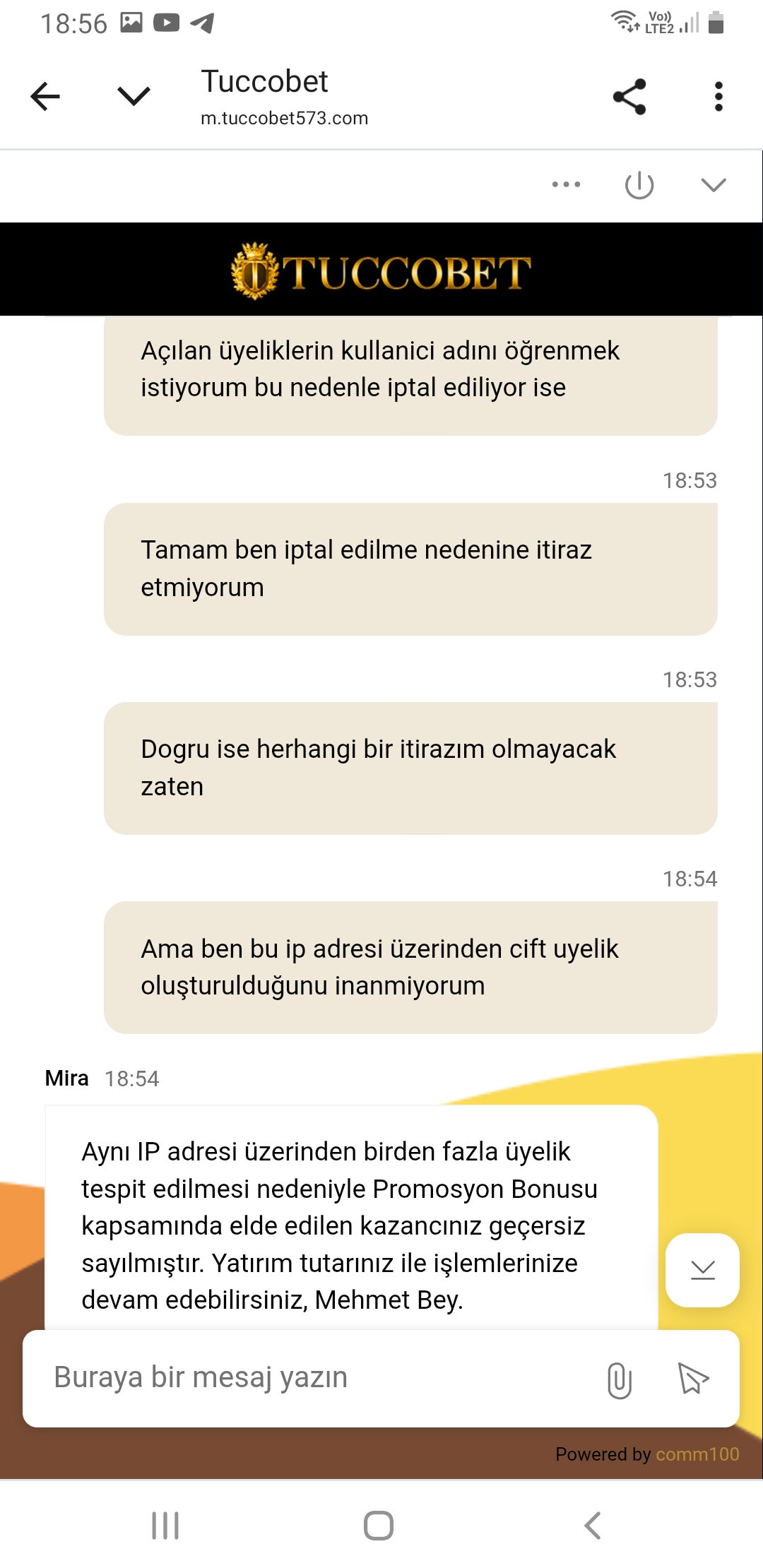Open the comm100 link
The width and height of the screenshot is (763, 1568).
click(697, 1454)
